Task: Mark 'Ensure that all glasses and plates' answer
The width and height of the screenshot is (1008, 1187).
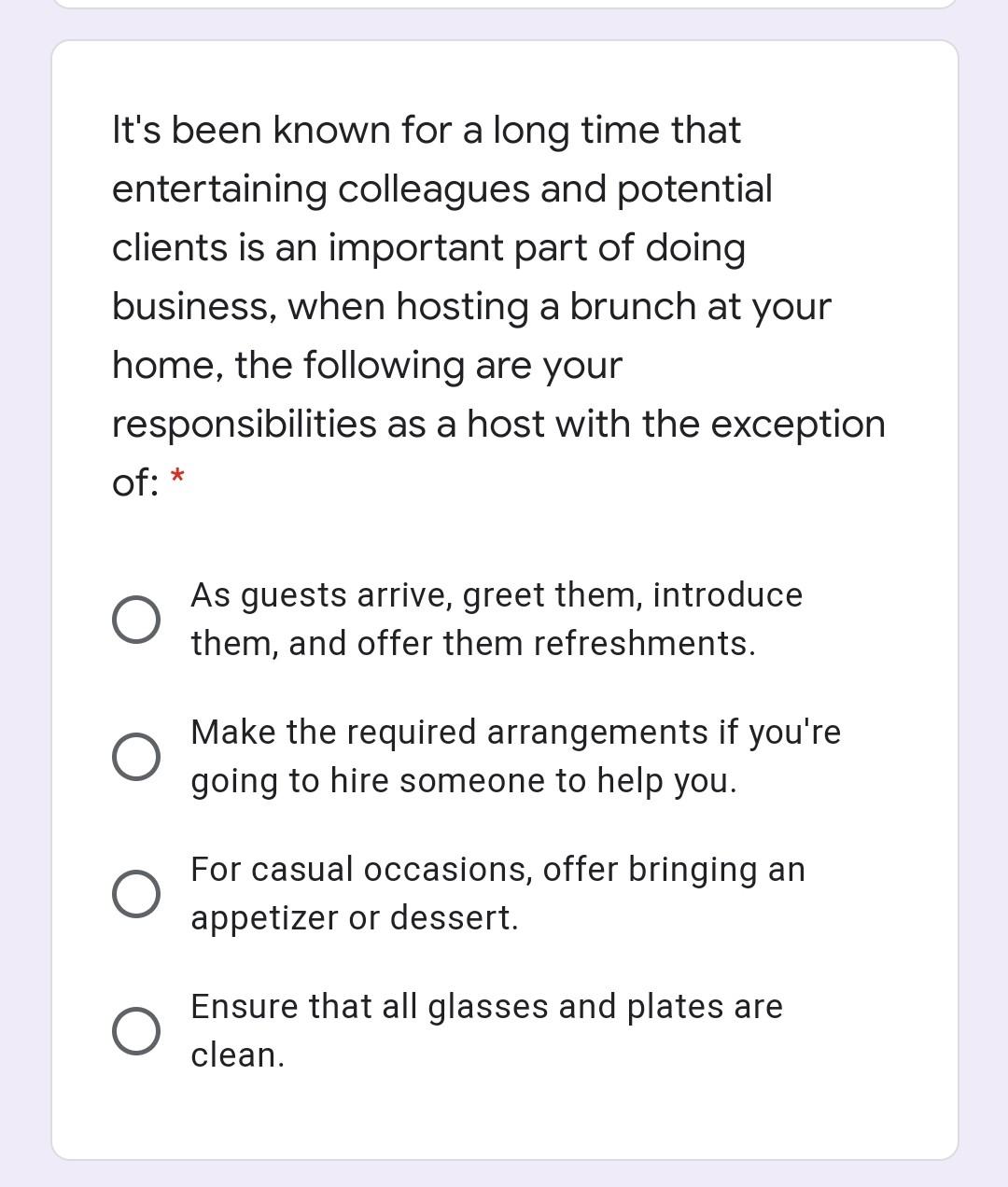Action: pyautogui.click(x=136, y=1031)
